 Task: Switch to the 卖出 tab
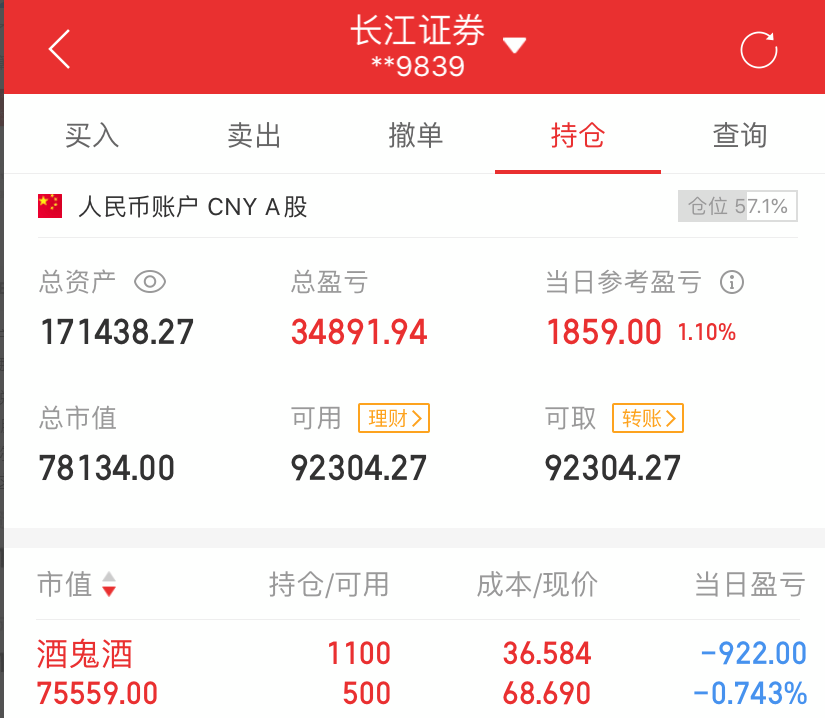click(254, 136)
